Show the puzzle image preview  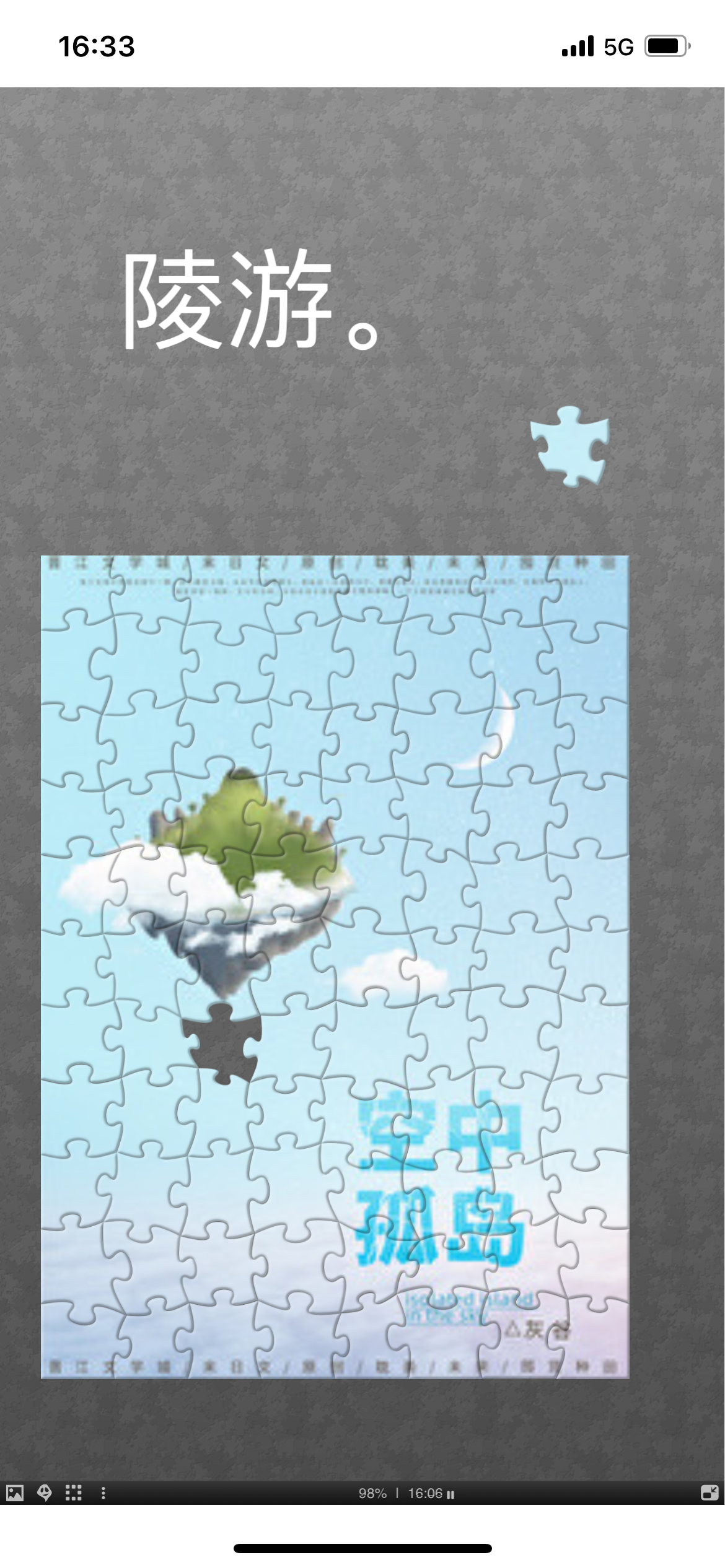click(x=15, y=1493)
